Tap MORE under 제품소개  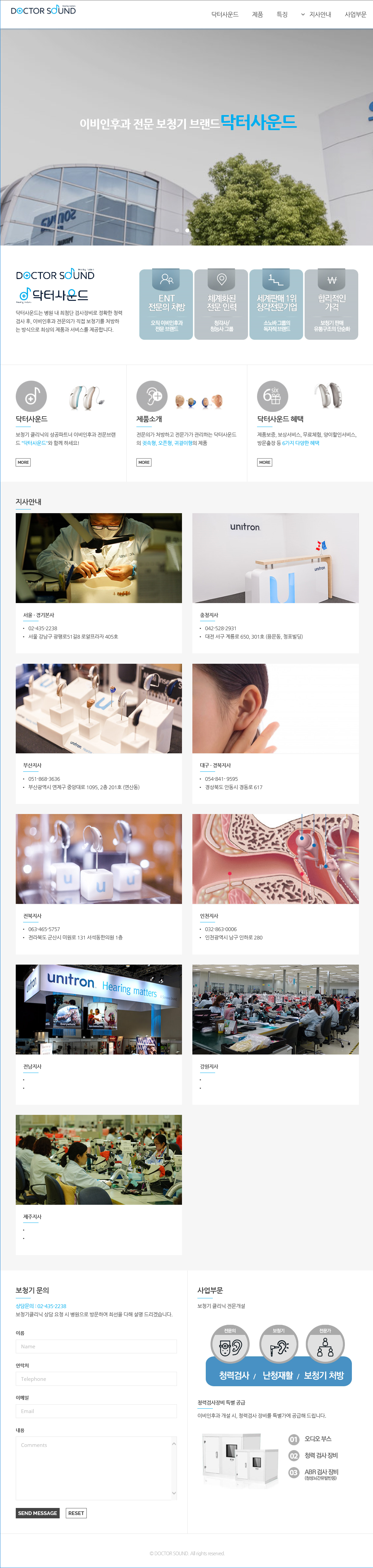[143, 462]
